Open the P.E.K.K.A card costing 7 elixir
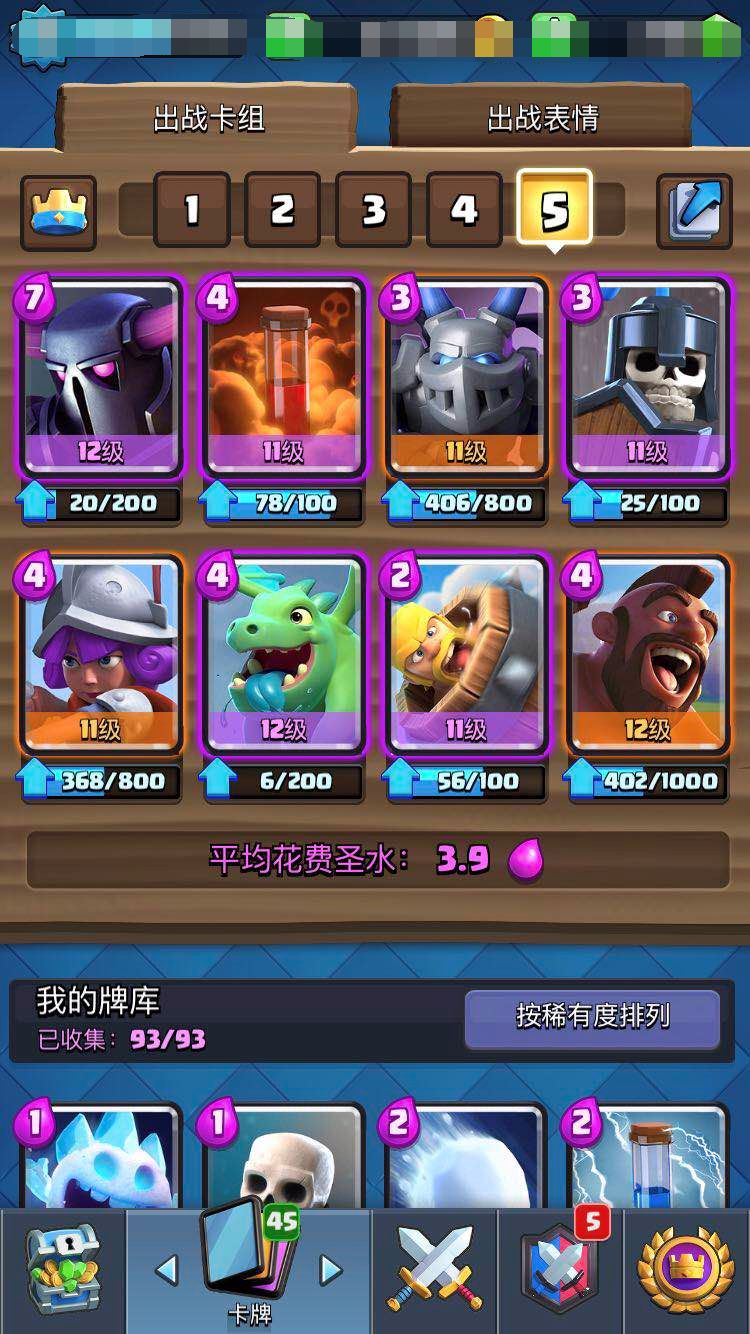 pyautogui.click(x=100, y=378)
